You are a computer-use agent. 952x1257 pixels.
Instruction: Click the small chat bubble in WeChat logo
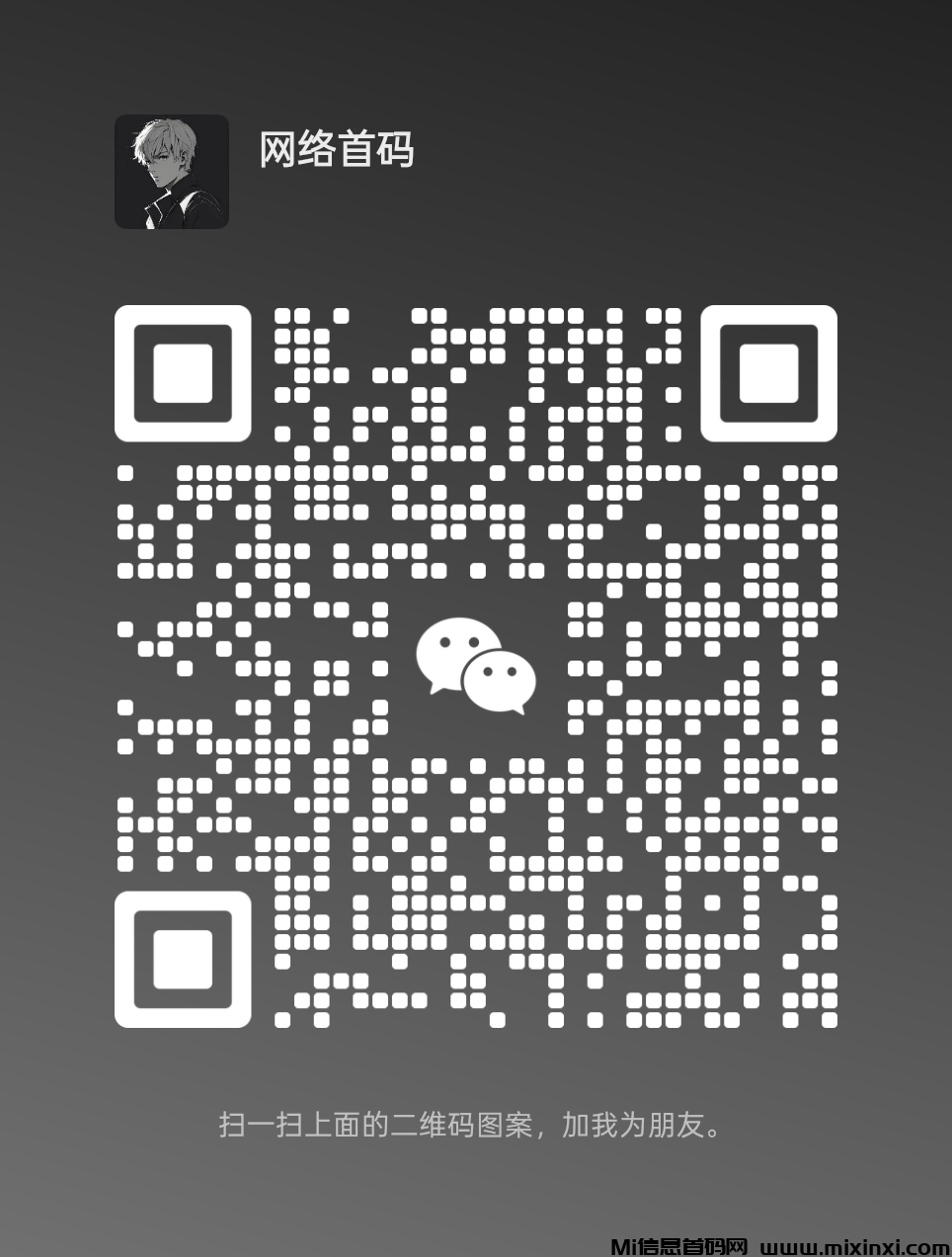point(502,681)
